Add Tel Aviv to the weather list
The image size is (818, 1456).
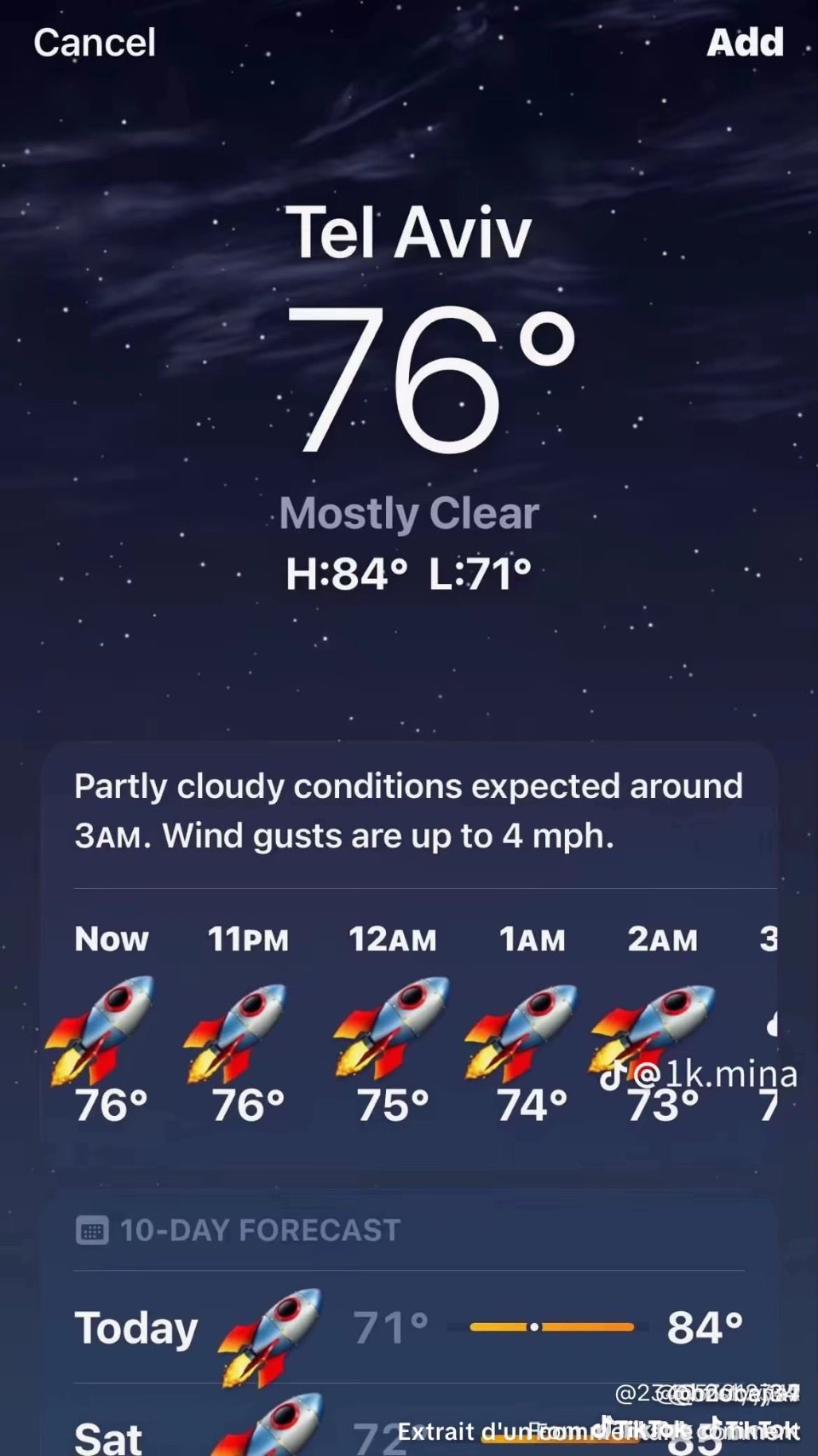(745, 42)
